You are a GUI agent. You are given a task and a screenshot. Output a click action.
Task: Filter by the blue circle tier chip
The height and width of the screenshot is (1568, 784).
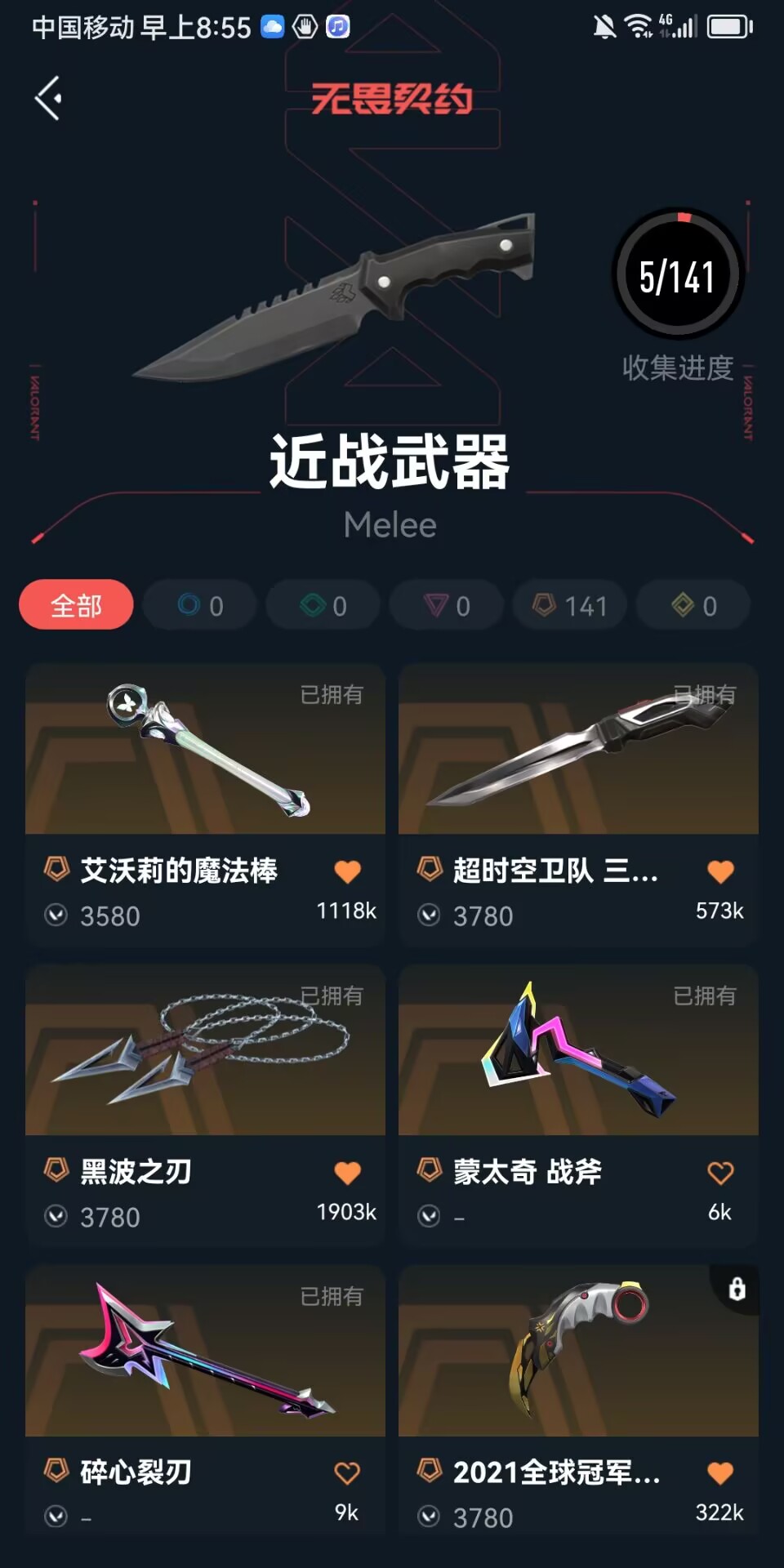pos(200,605)
